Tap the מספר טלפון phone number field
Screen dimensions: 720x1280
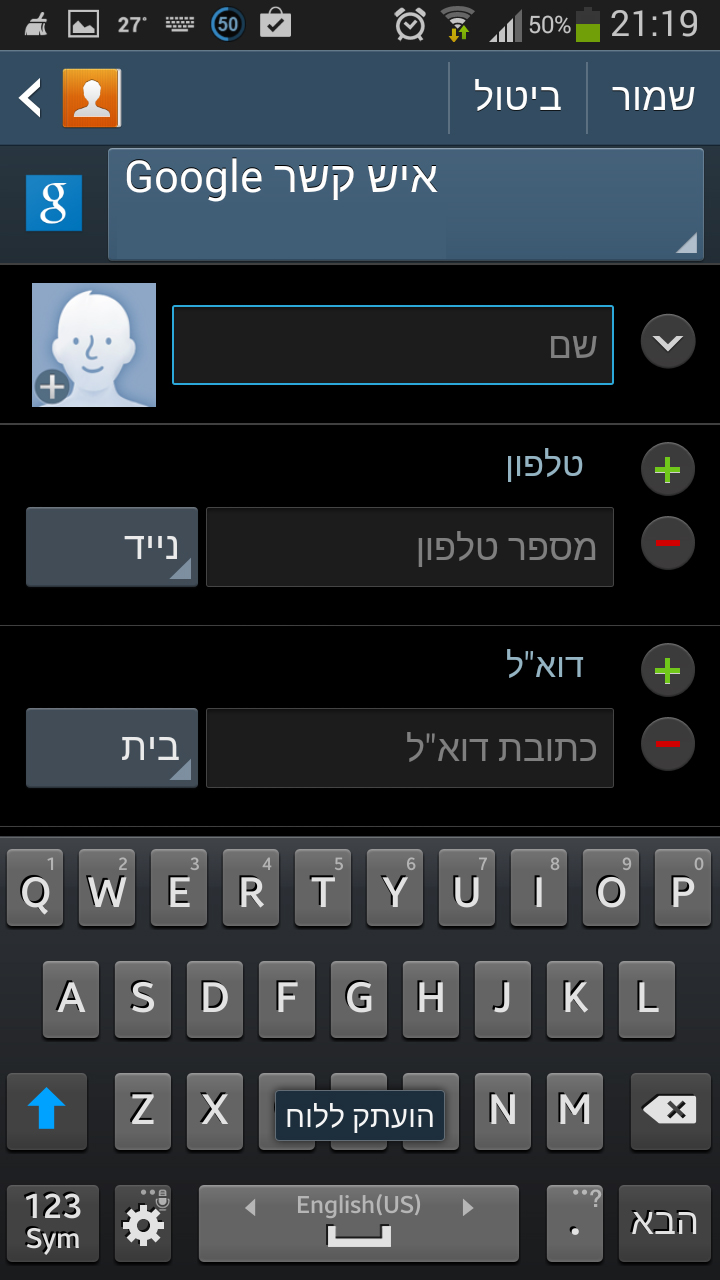click(410, 547)
